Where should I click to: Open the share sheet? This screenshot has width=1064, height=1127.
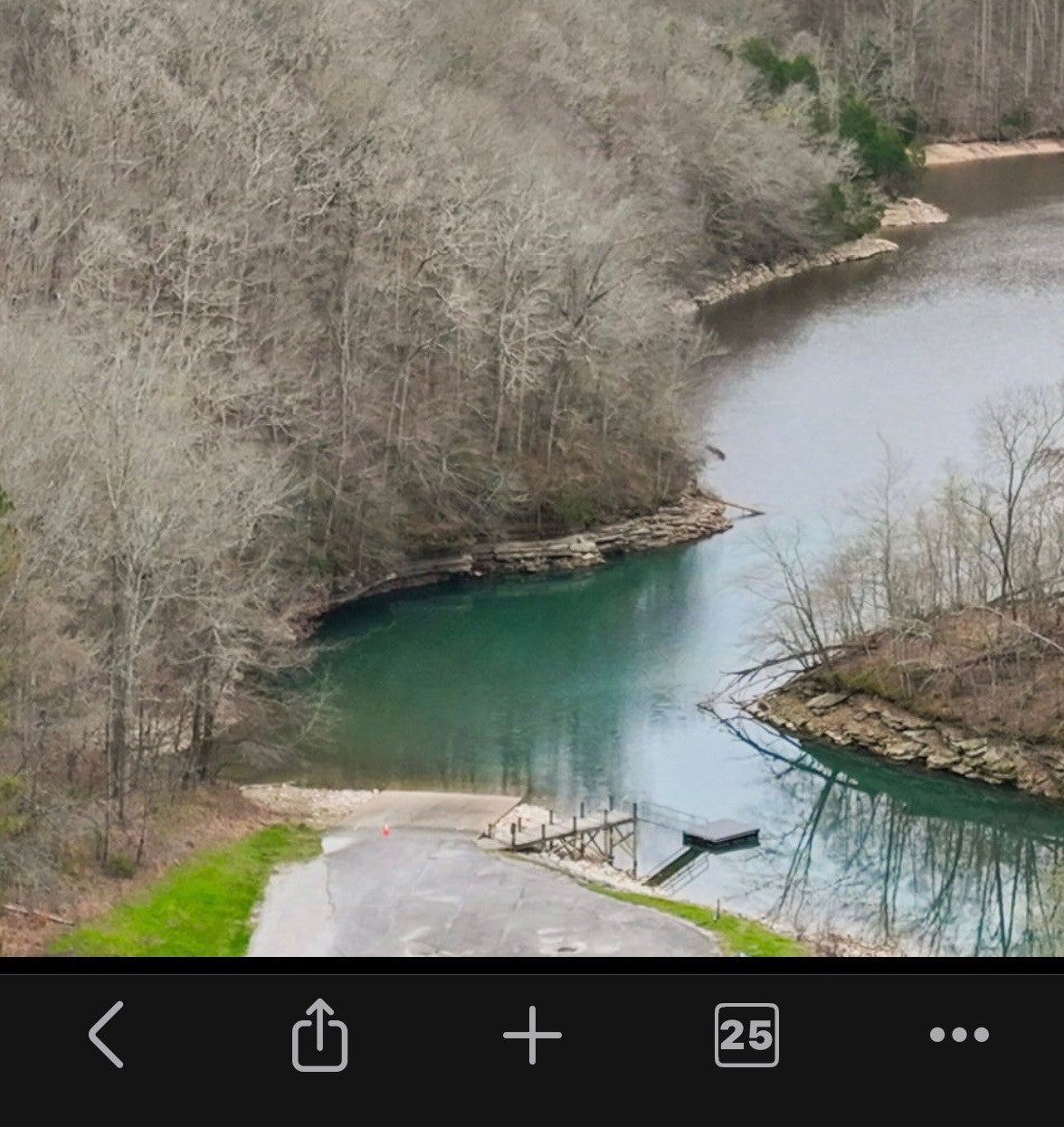click(x=319, y=1035)
